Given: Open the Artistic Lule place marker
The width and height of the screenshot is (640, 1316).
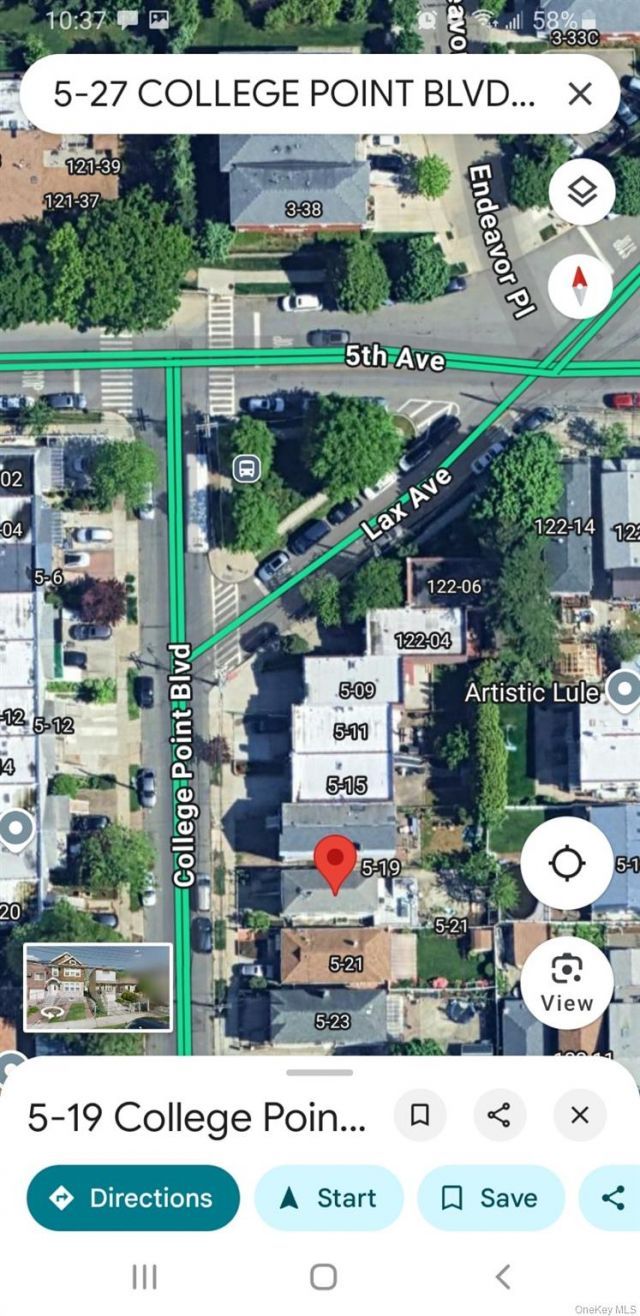Looking at the screenshot, I should [x=624, y=688].
